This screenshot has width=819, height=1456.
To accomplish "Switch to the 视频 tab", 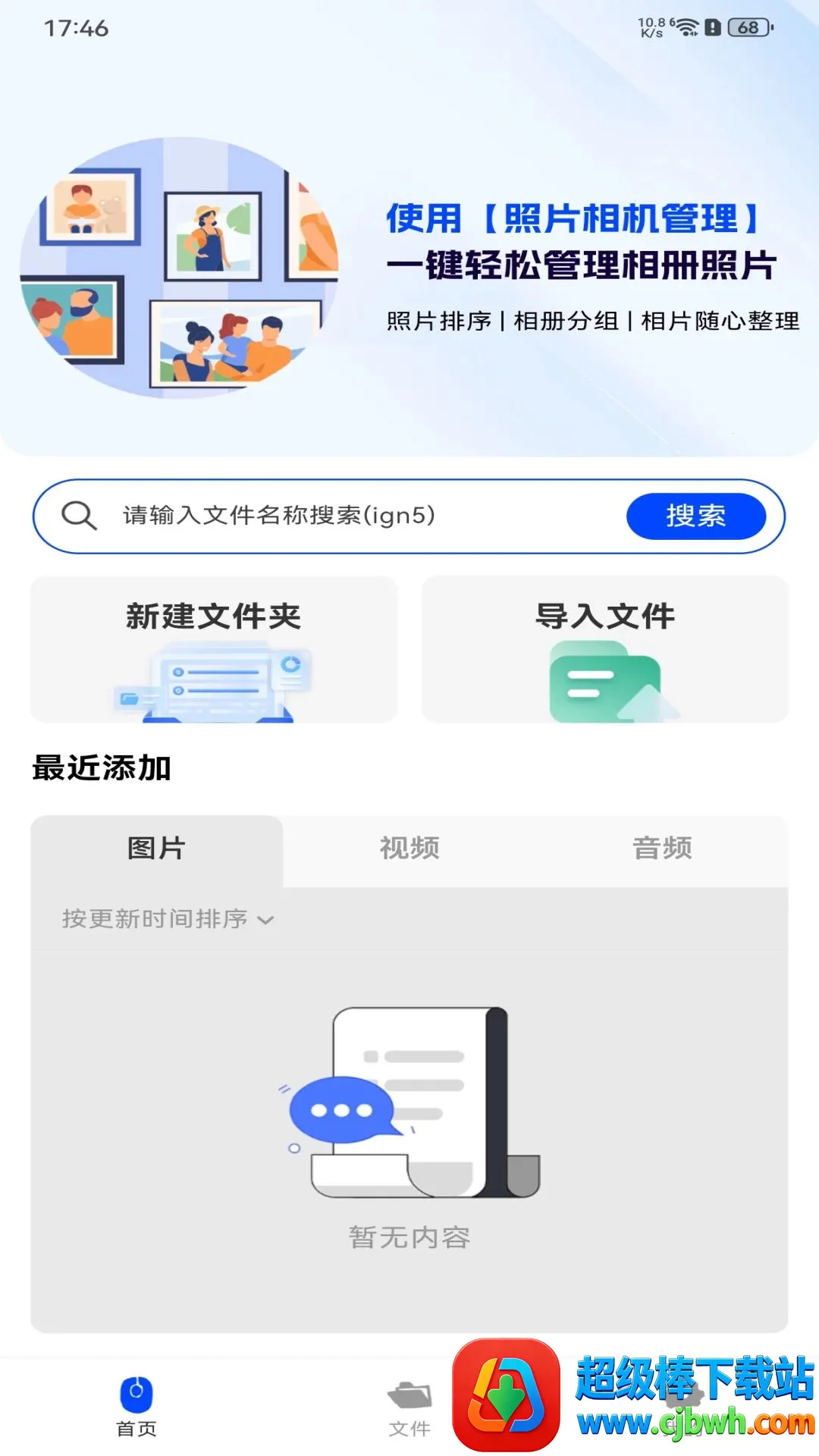I will 409,849.
